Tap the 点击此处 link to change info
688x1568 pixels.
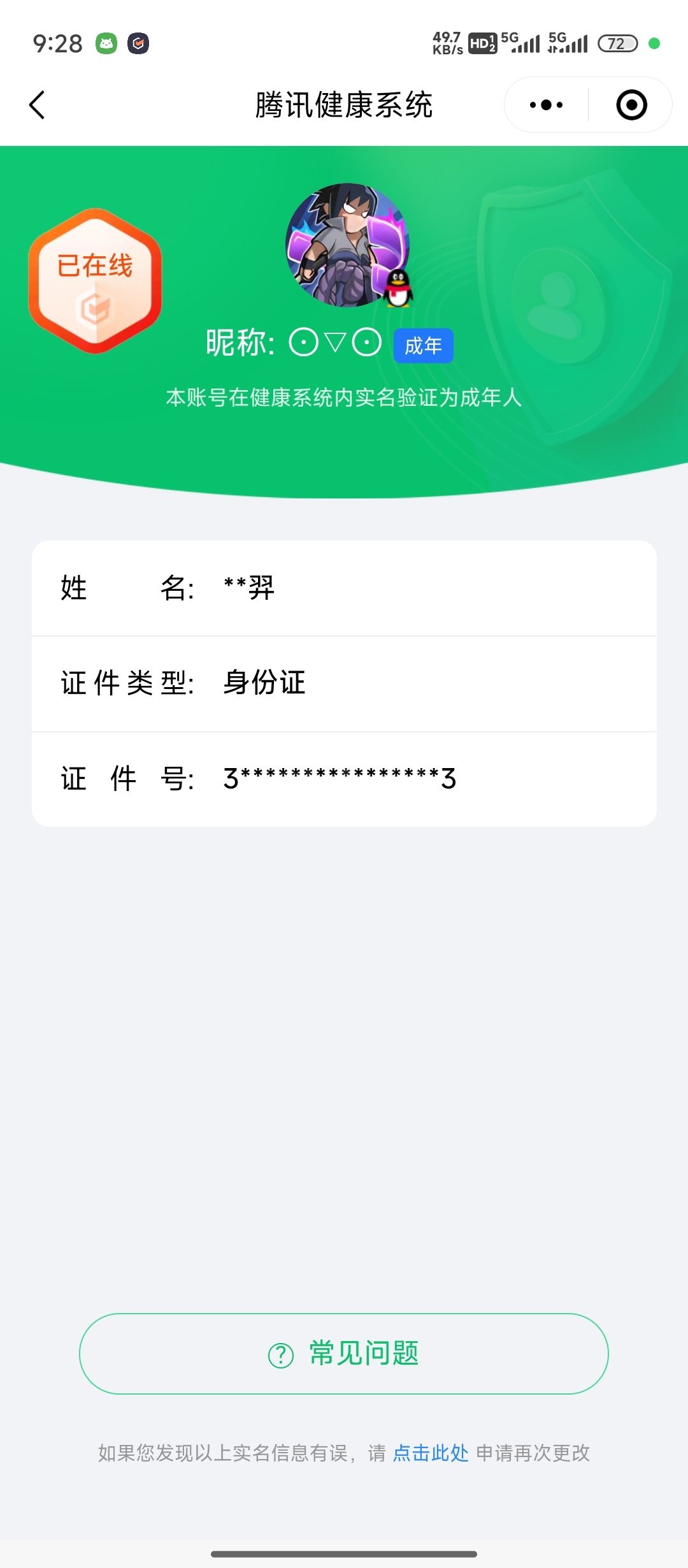tap(431, 1453)
